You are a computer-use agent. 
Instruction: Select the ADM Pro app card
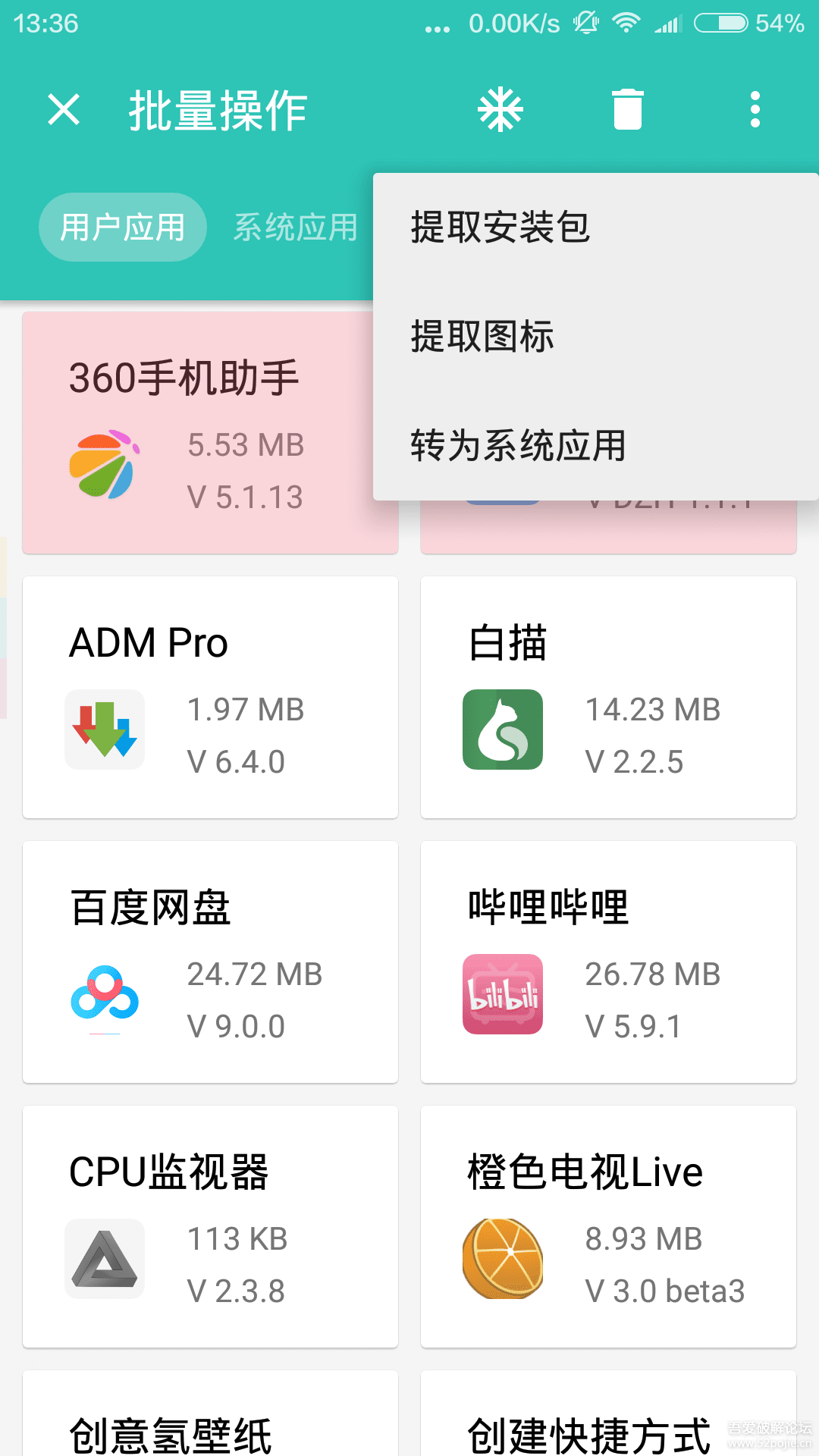click(210, 698)
